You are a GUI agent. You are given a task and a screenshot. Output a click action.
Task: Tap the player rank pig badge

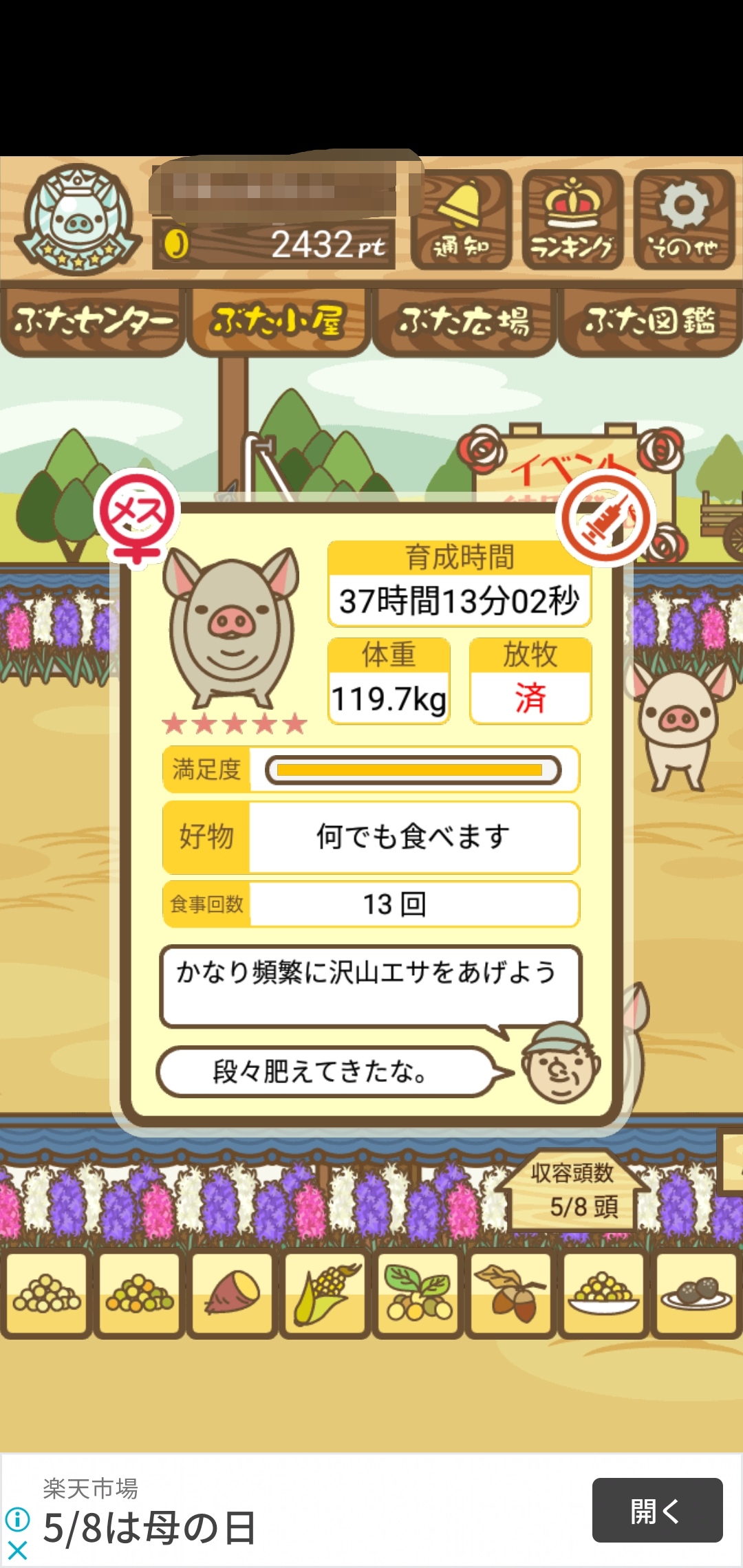tap(78, 219)
